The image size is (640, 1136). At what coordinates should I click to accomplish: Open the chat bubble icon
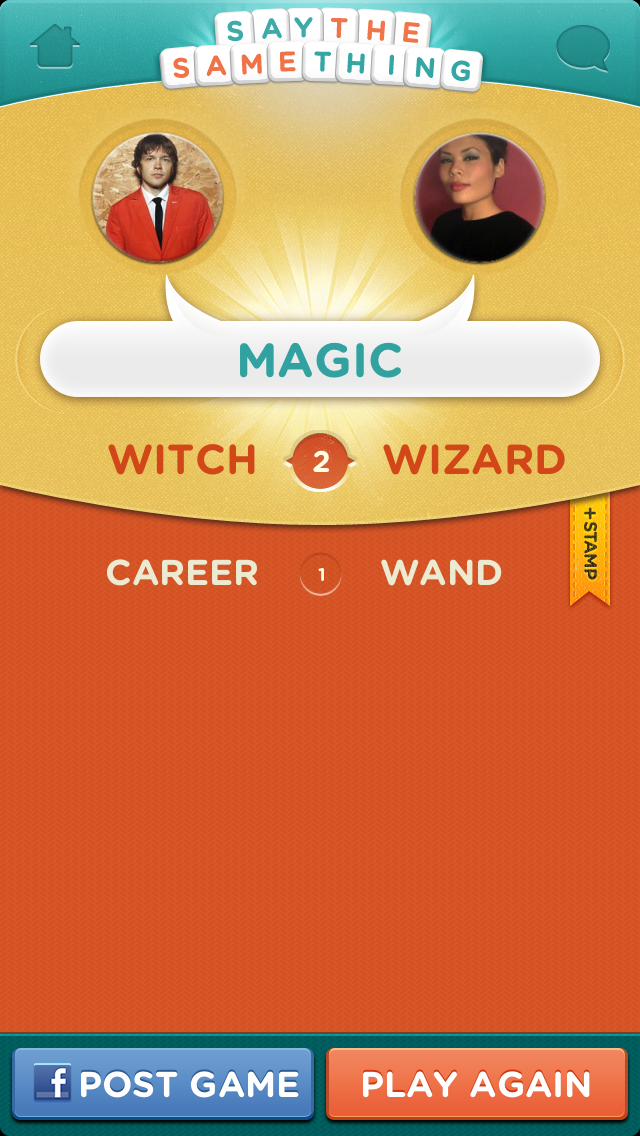point(582,48)
